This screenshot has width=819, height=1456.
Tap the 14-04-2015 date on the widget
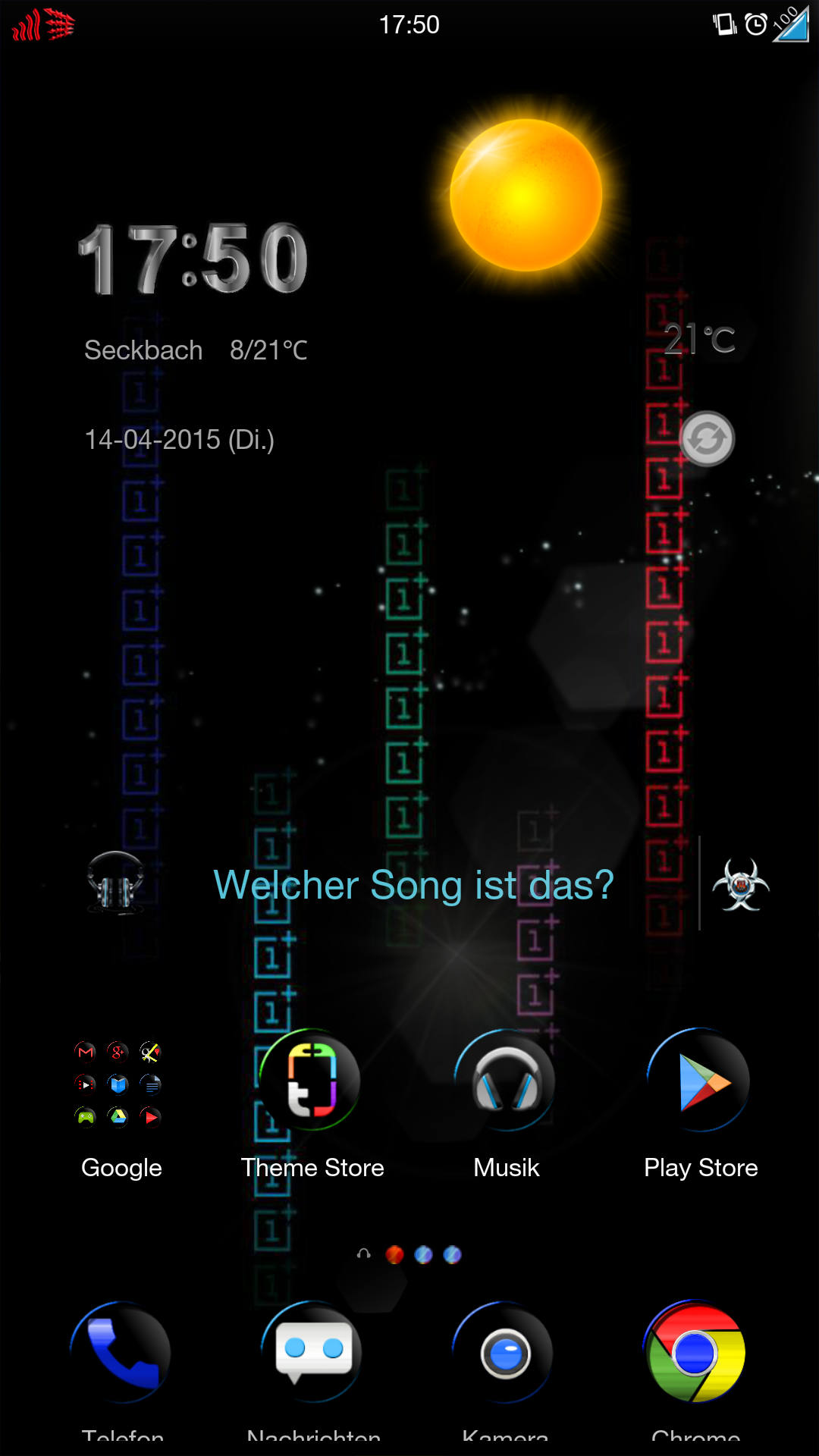179,440
